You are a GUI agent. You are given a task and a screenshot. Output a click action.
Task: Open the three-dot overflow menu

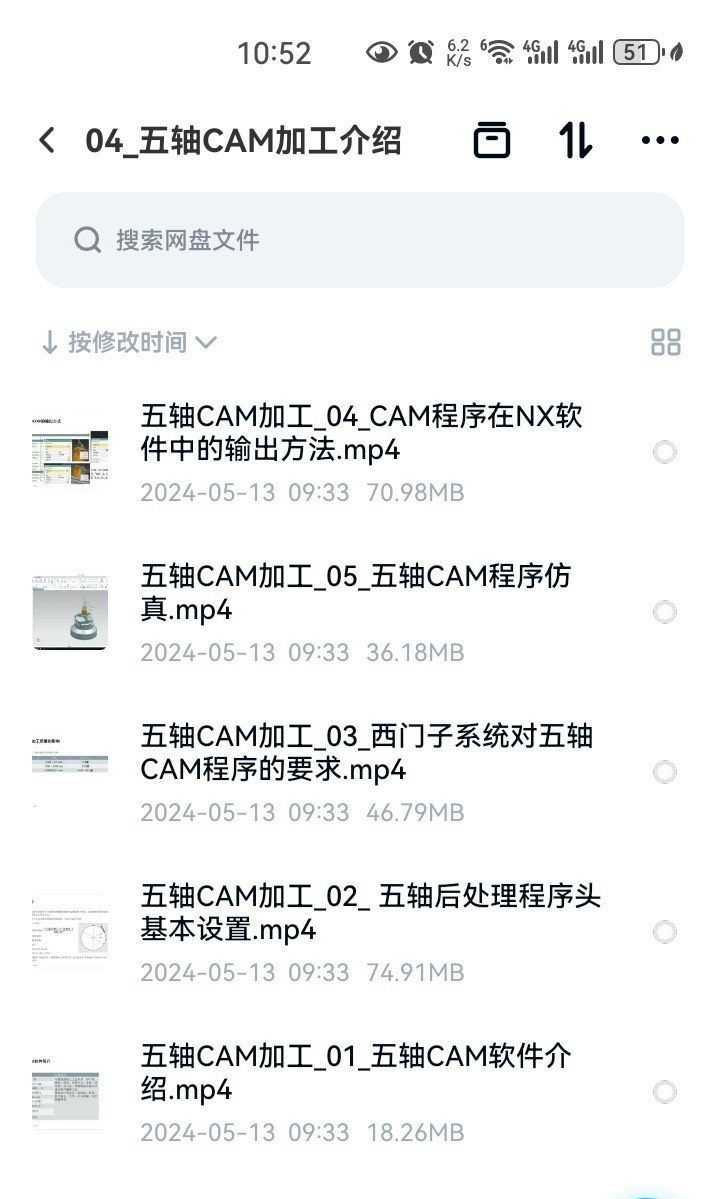point(660,141)
